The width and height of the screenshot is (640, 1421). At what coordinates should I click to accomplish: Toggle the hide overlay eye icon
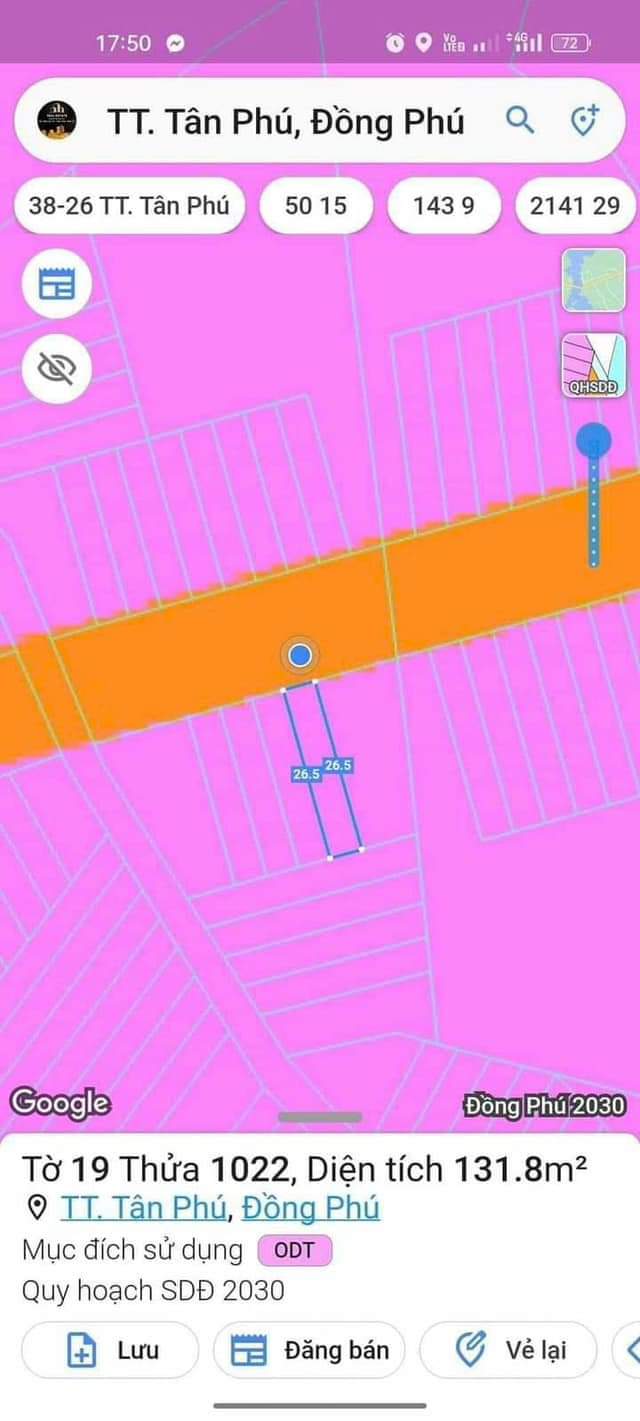(x=57, y=369)
